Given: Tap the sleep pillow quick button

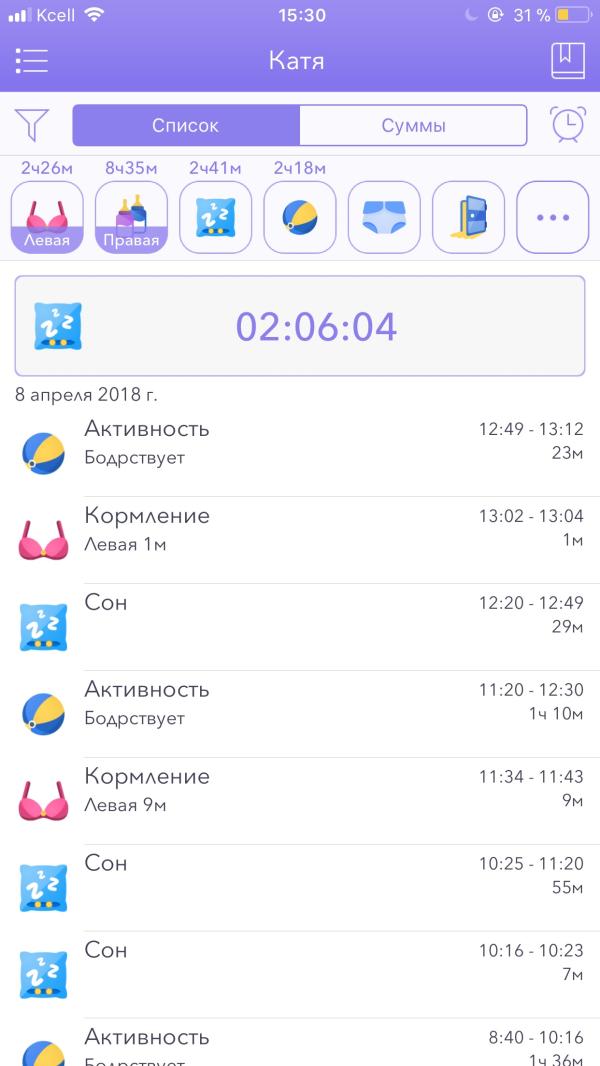Looking at the screenshot, I should (215, 217).
